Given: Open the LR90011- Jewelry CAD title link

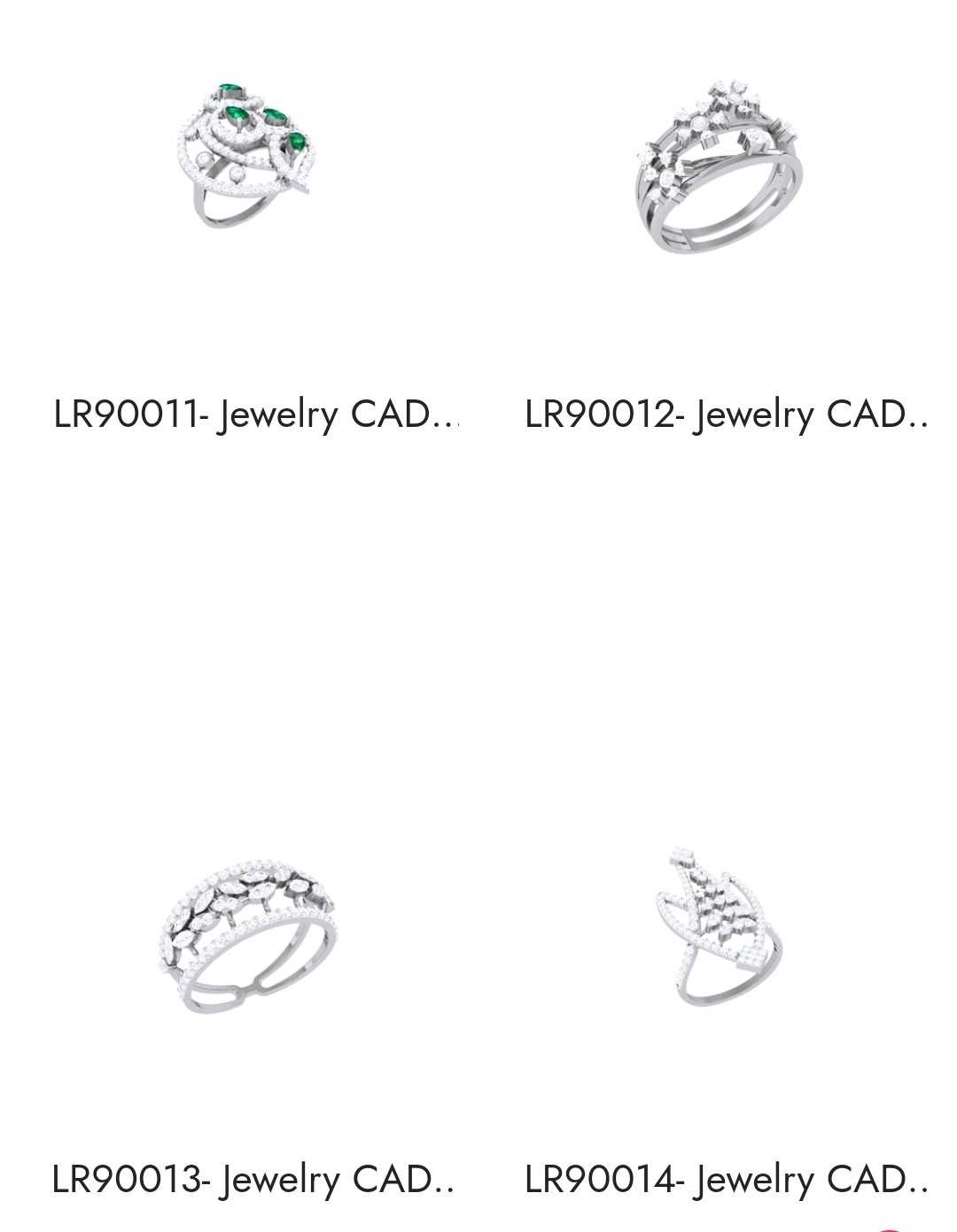Looking at the screenshot, I should (256, 414).
